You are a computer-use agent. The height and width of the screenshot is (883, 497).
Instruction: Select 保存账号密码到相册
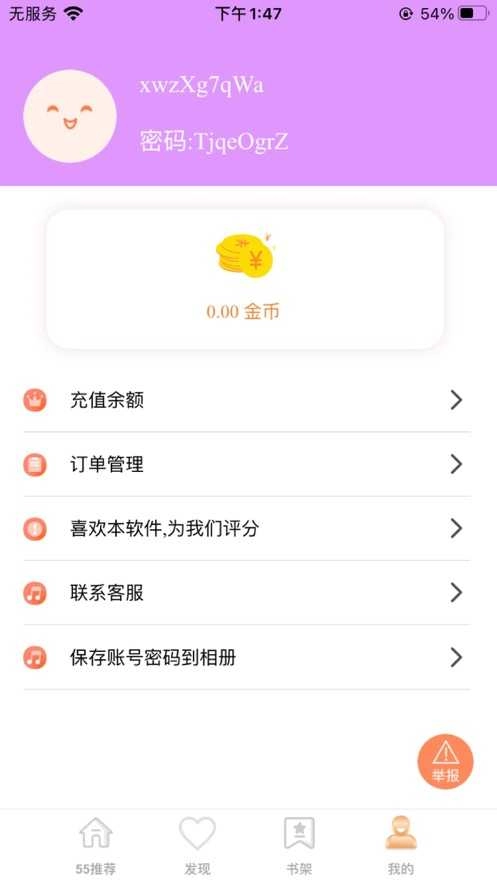[247, 657]
